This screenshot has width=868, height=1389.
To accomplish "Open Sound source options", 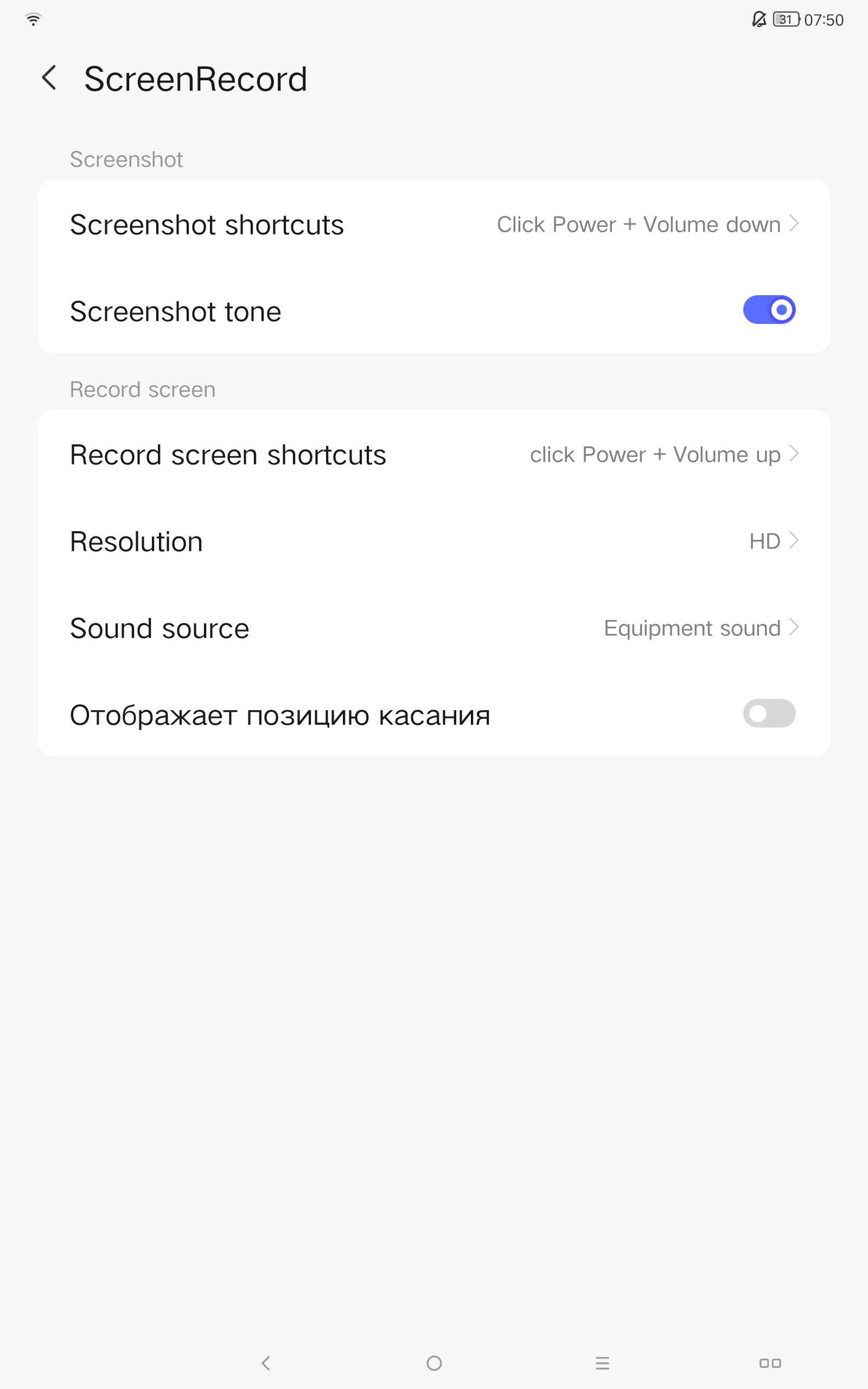I will point(434,627).
